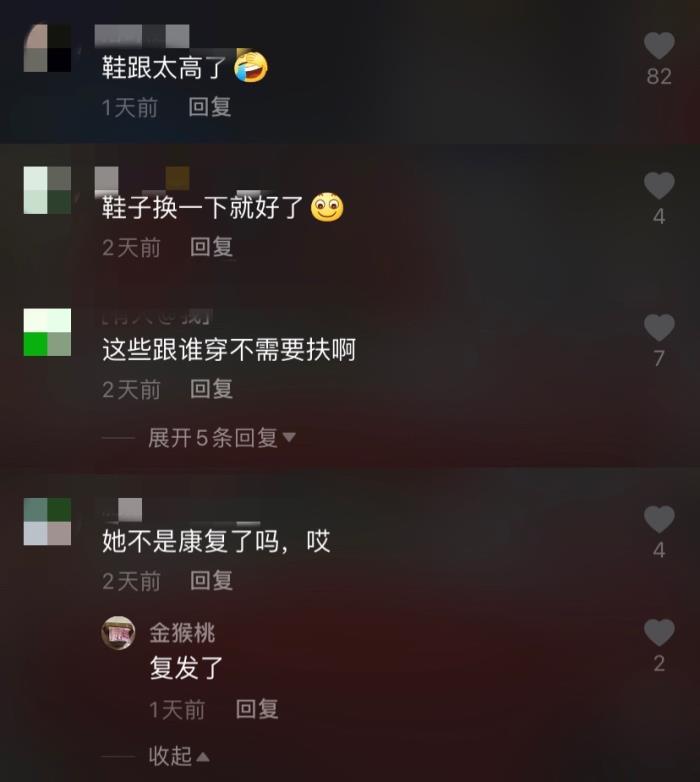Open avatar of 鞋子换一下就好了 commenter
This screenshot has height=782, width=700.
tap(47, 189)
